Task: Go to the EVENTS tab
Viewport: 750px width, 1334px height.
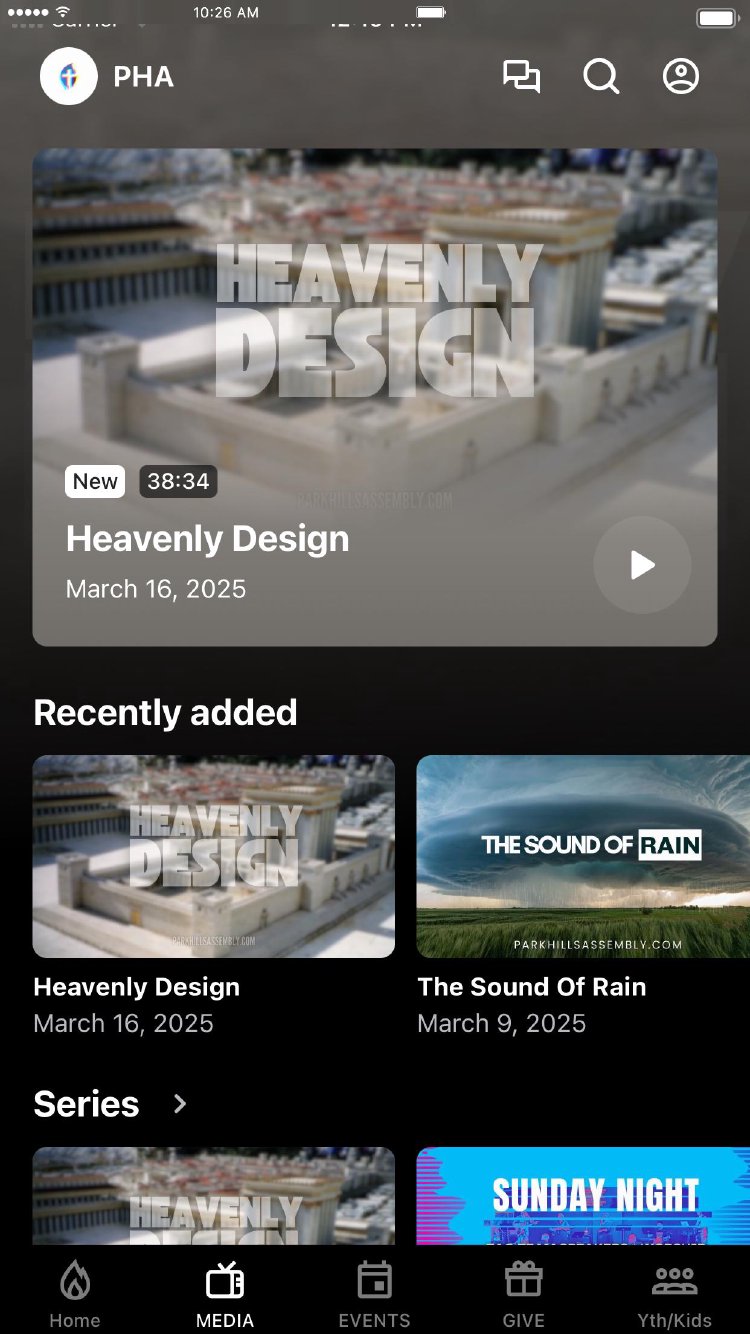Action: point(375,1293)
